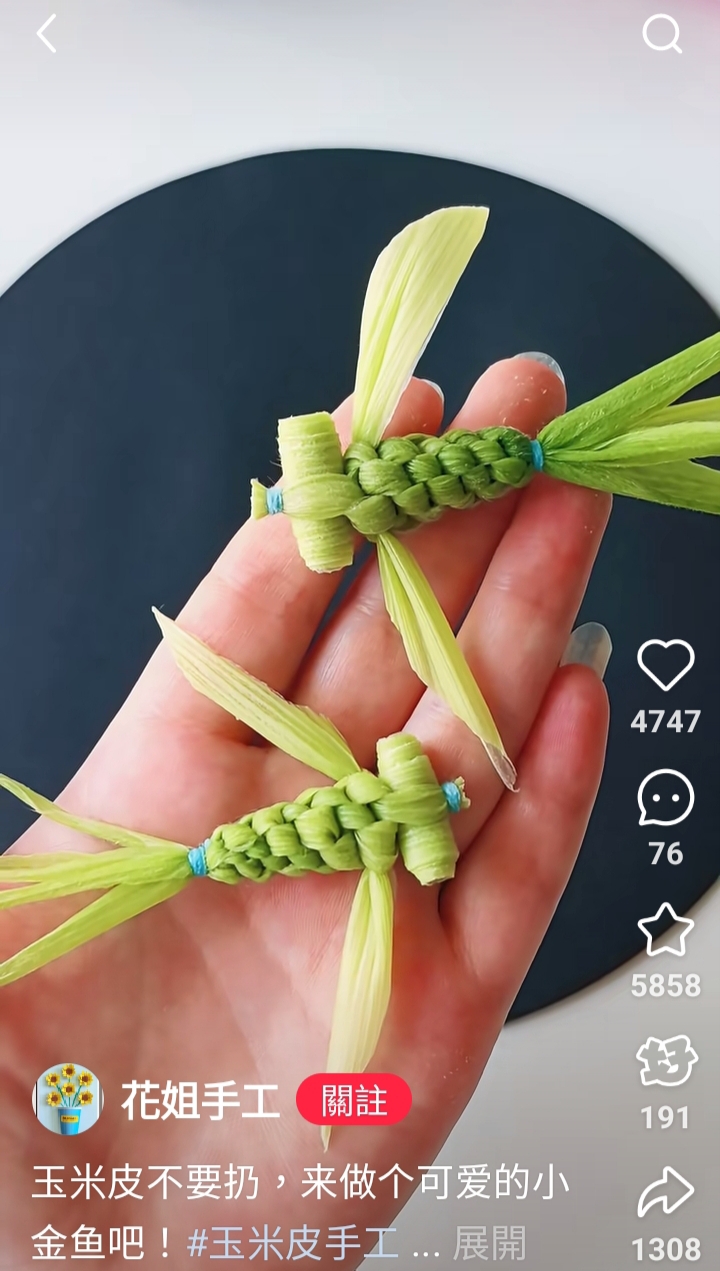Share this video via arrow icon
The width and height of the screenshot is (720, 1271).
(666, 1194)
